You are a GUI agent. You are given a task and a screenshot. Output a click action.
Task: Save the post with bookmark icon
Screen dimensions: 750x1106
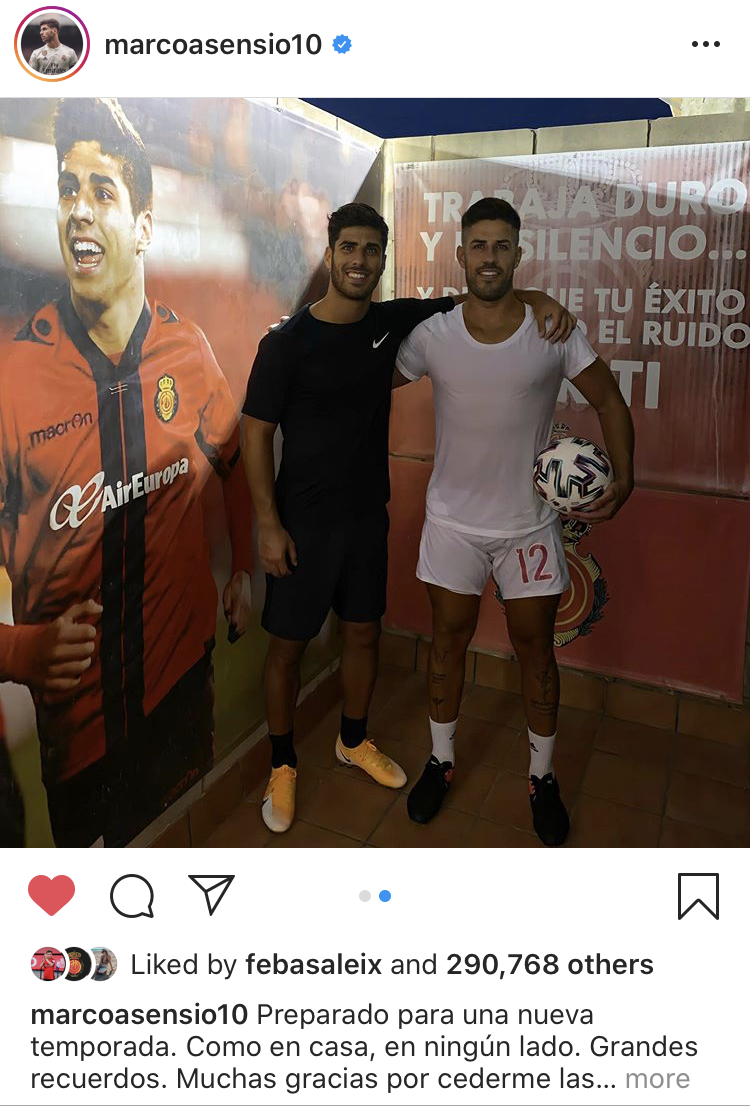(698, 895)
